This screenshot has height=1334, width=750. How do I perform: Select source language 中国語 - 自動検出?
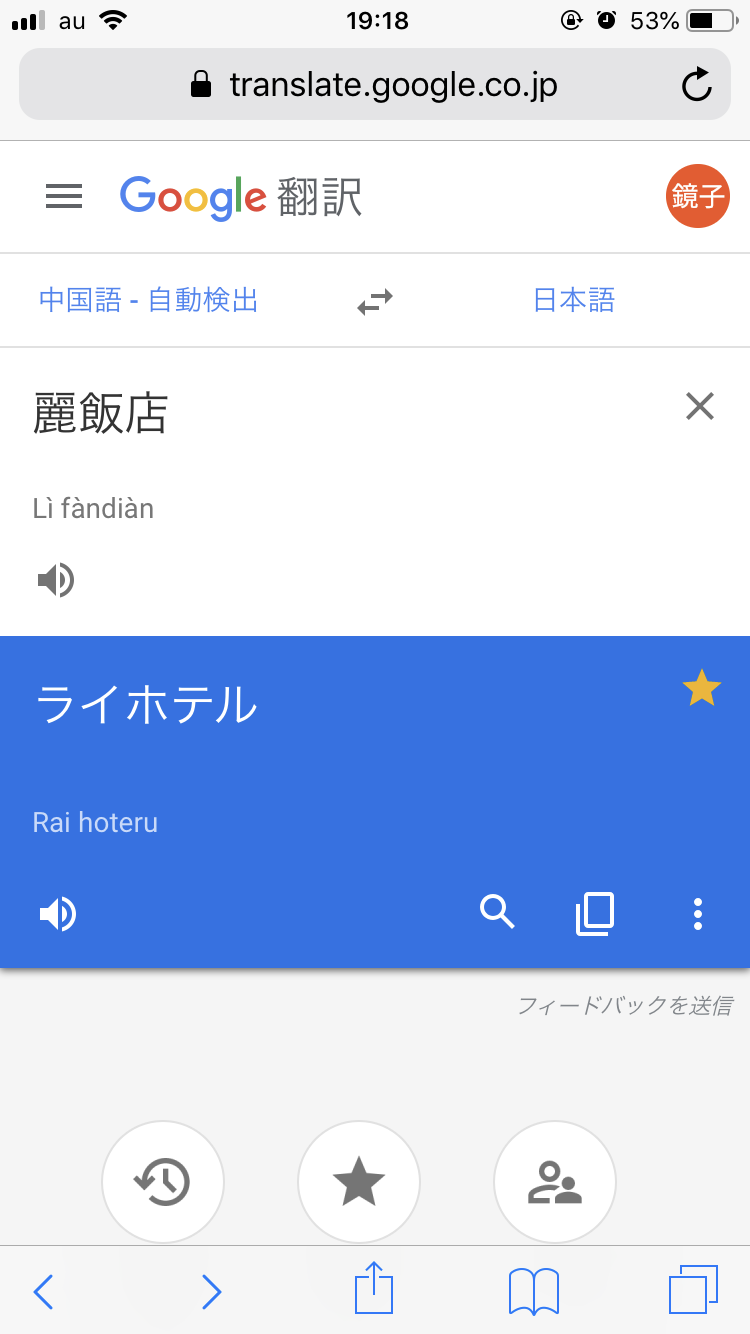(x=149, y=300)
